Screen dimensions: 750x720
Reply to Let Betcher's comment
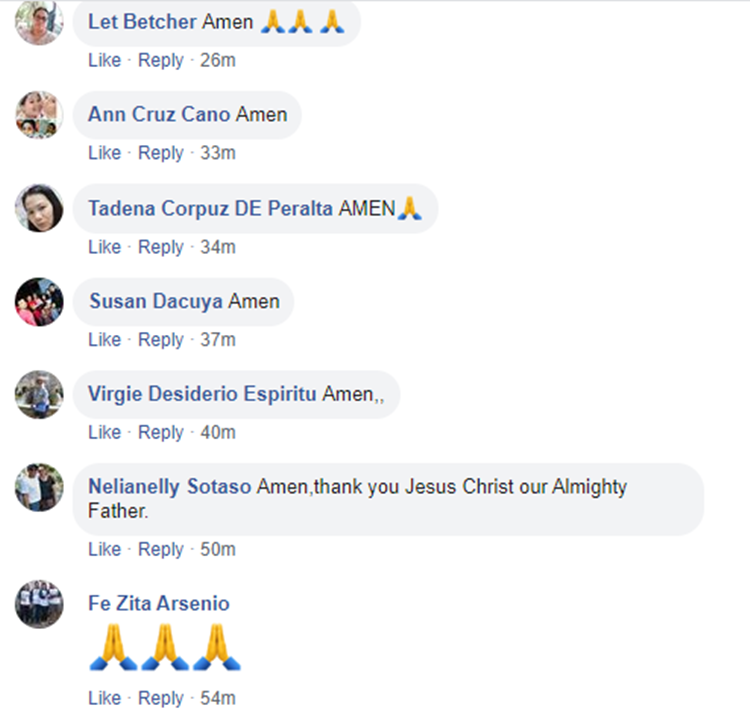pos(161,60)
